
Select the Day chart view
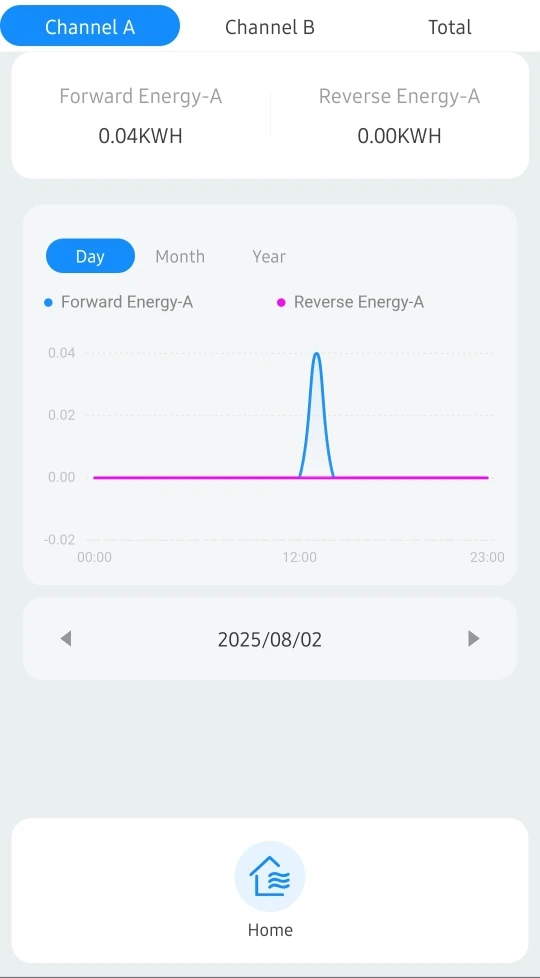click(x=90, y=256)
